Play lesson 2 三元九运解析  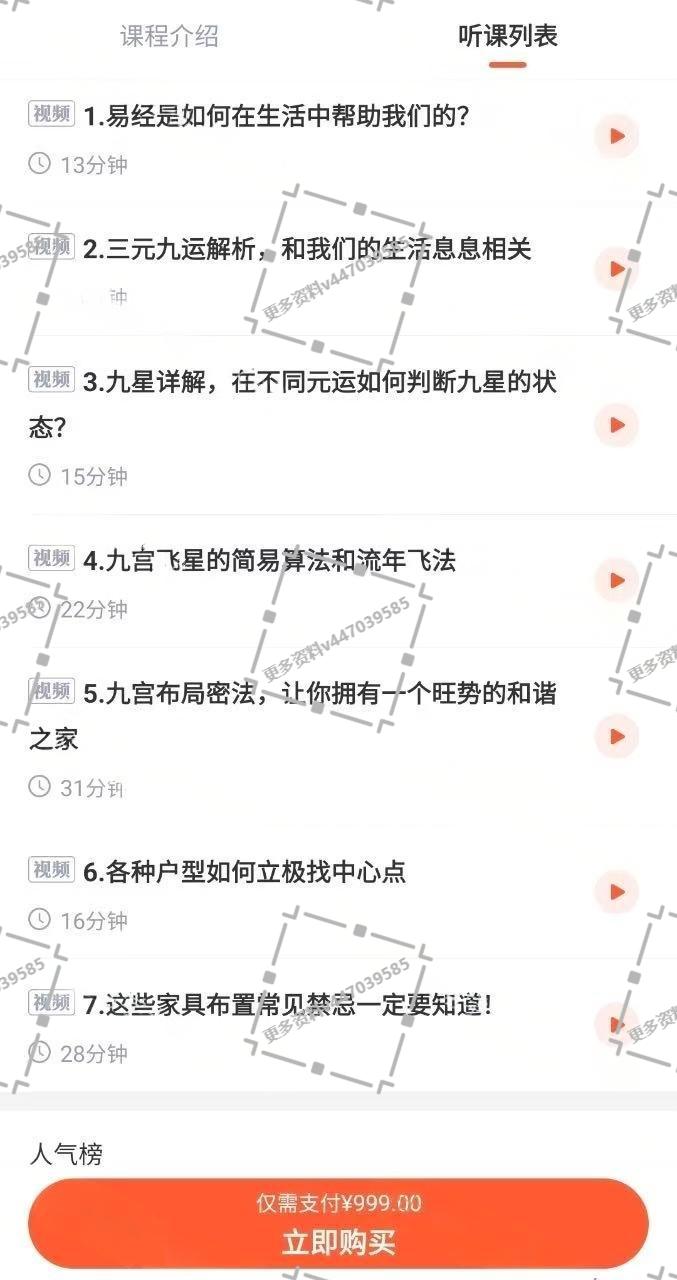coord(617,269)
